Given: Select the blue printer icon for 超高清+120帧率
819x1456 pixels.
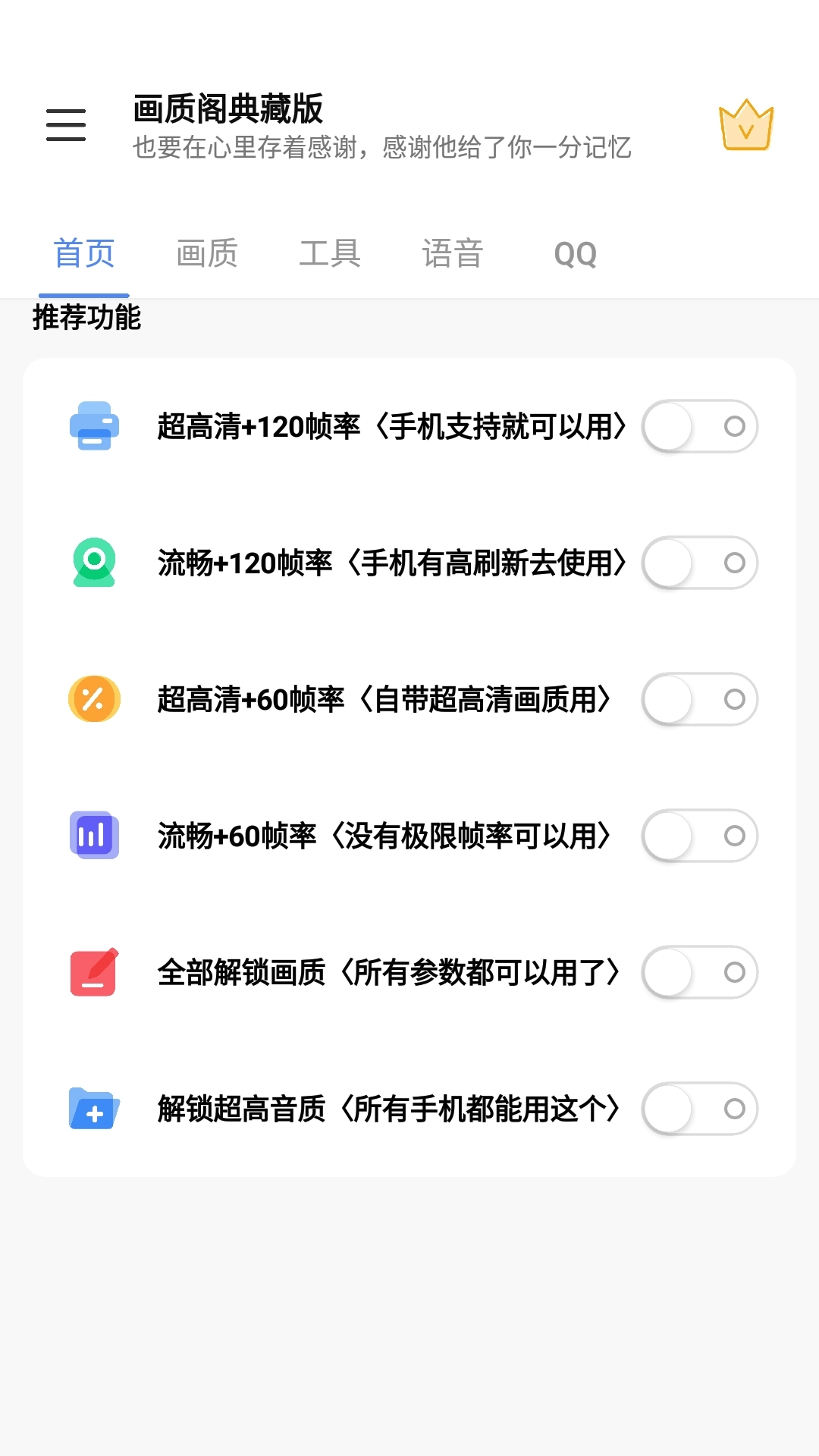Looking at the screenshot, I should 93,427.
